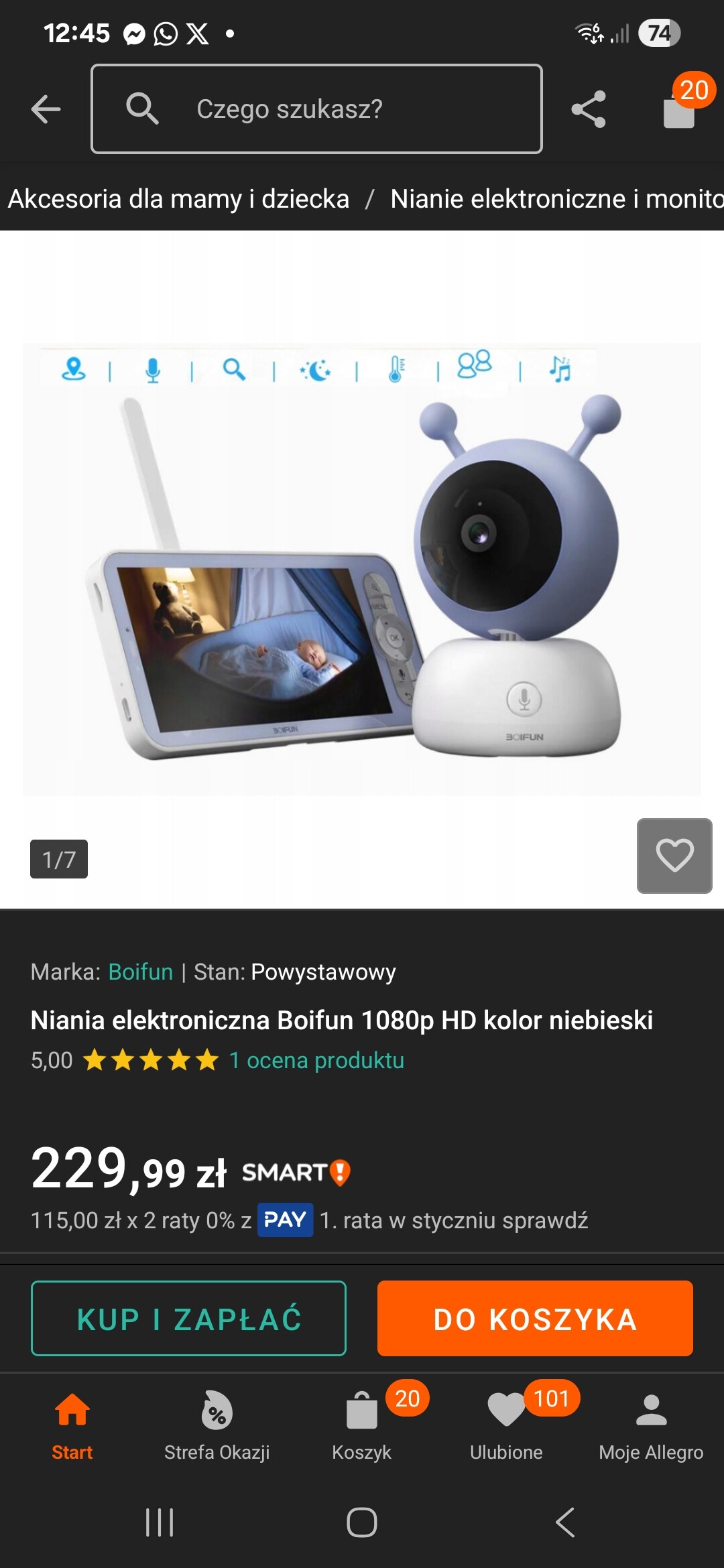The image size is (724, 1568).
Task: Open 'Akcesoria dla mamy i dziecka' breadcrumb
Action: click(x=178, y=199)
